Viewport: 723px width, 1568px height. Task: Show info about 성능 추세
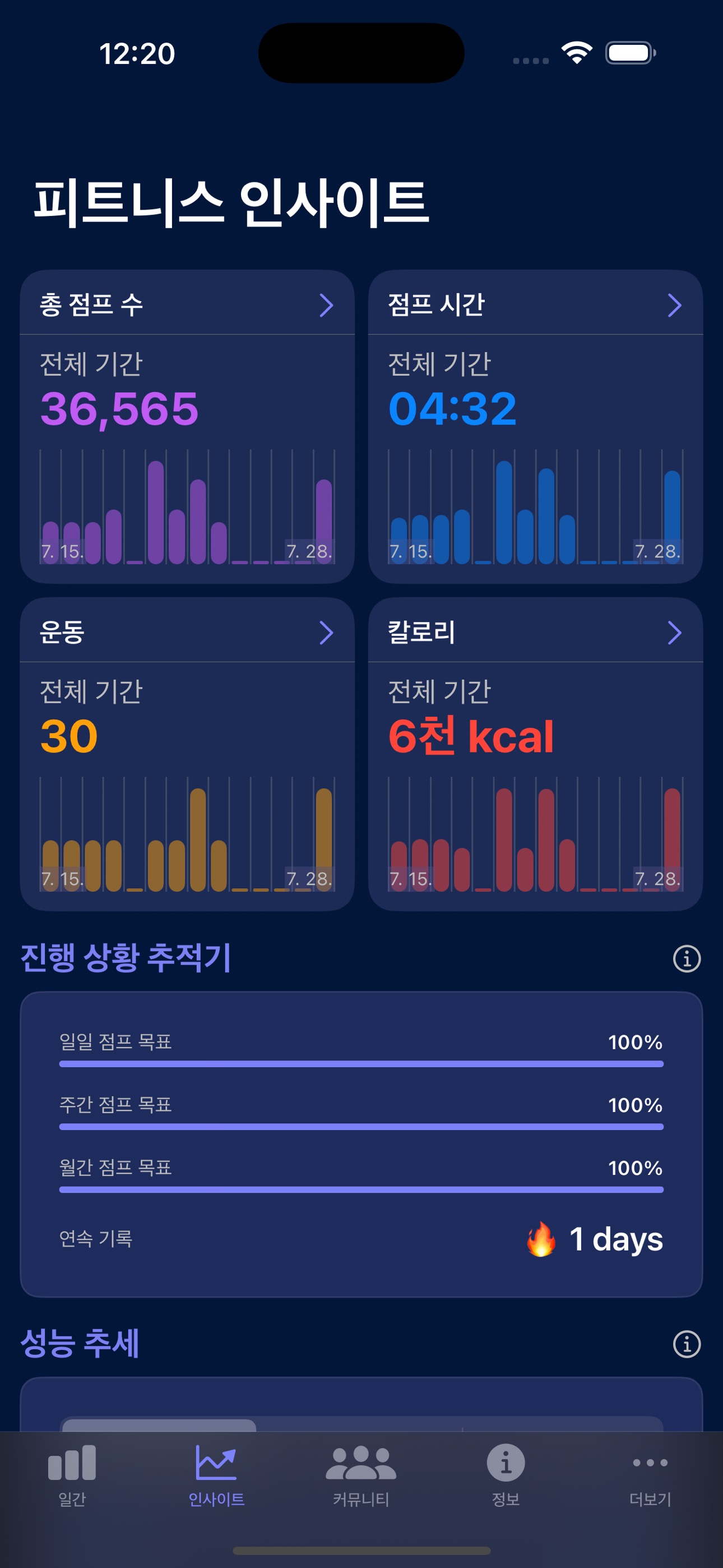tap(687, 1344)
